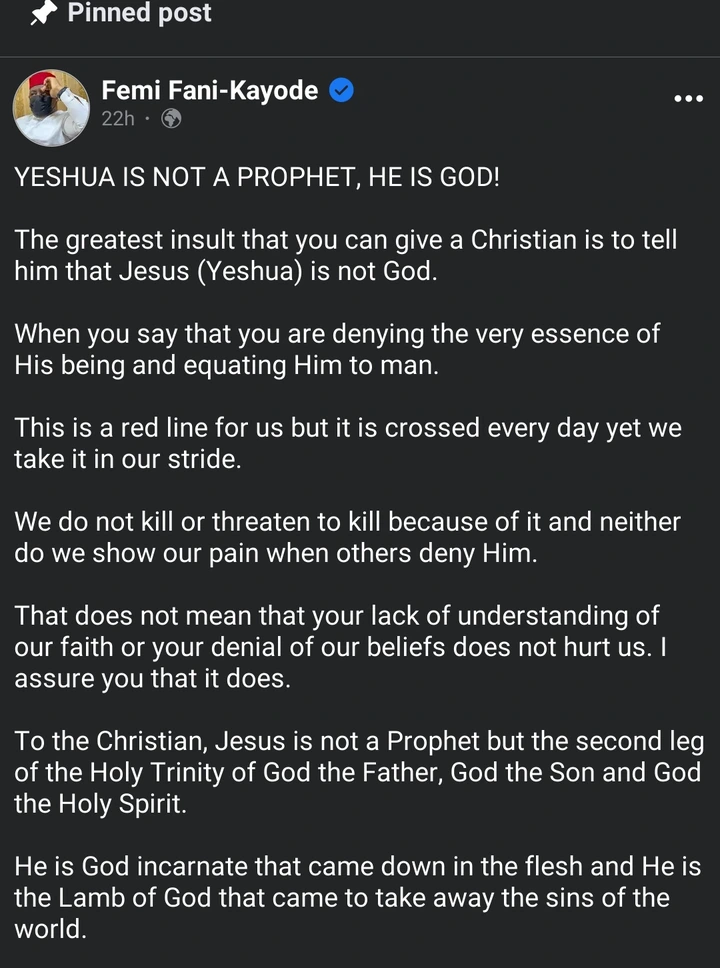Open the post's three-dot options menu

pyautogui.click(x=688, y=99)
